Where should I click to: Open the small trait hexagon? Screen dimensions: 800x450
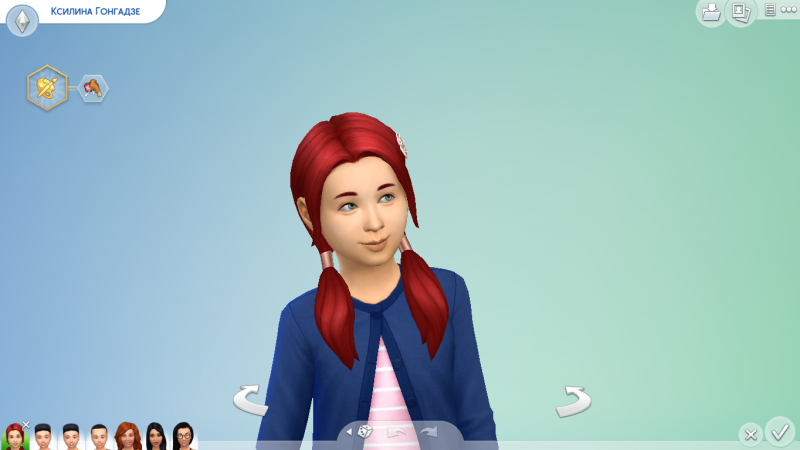[93, 88]
